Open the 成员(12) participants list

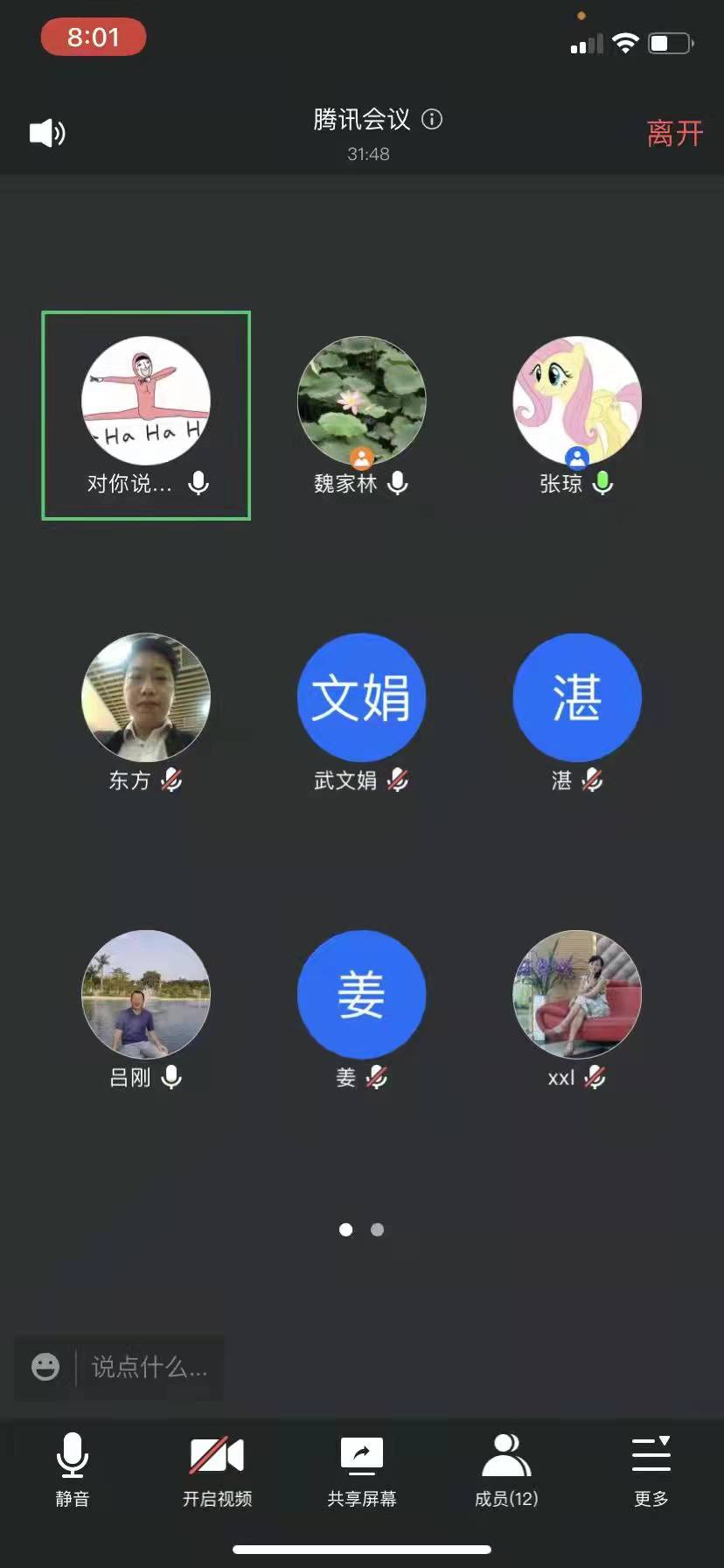(506, 1470)
